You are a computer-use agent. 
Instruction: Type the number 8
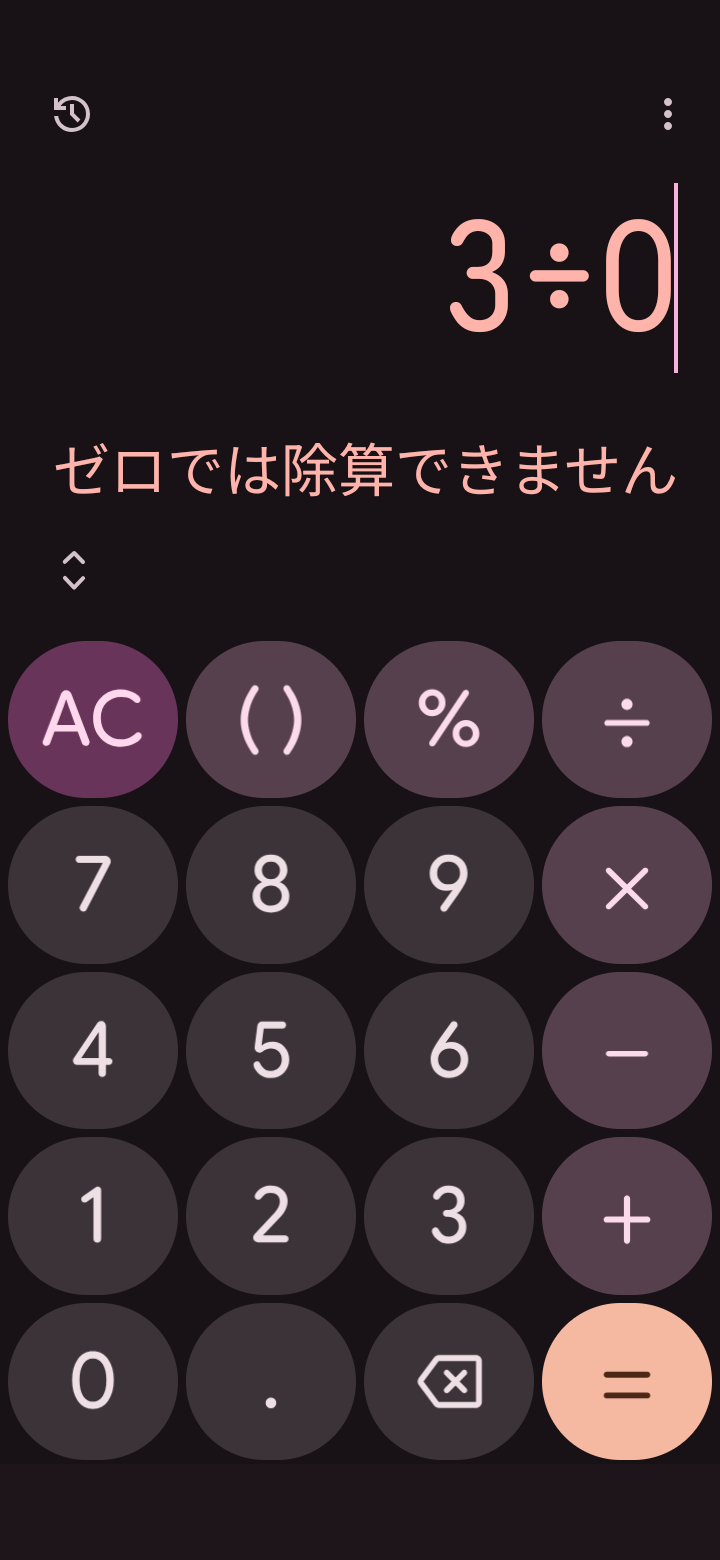[271, 885]
